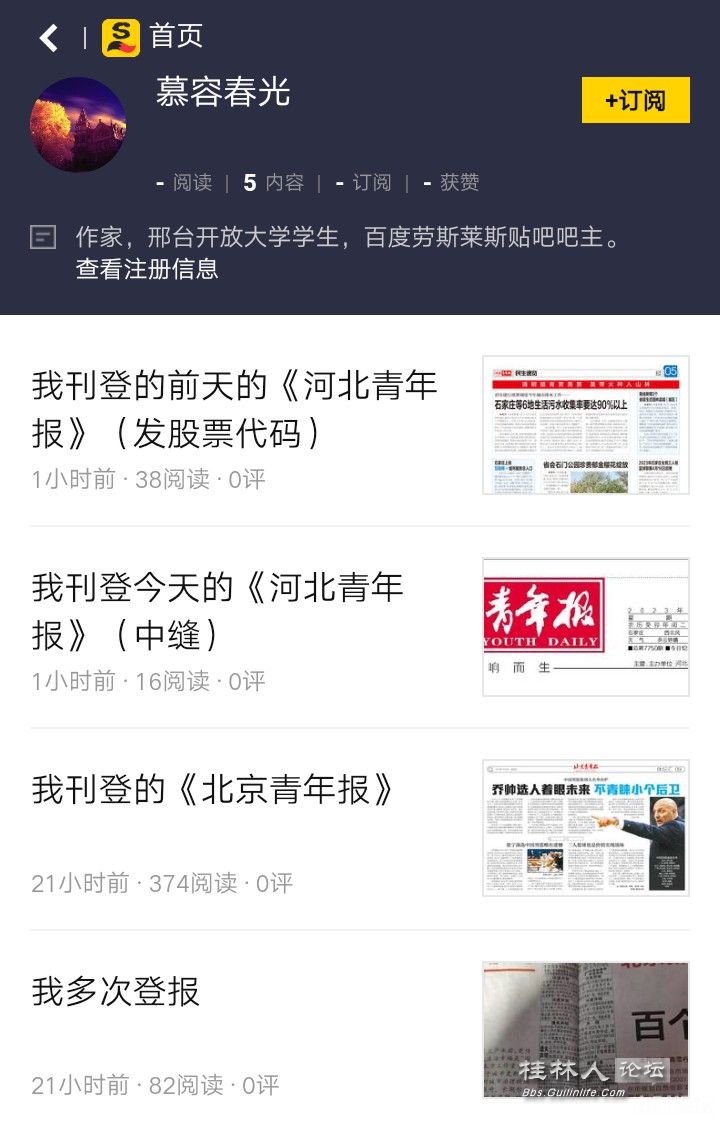Open article 我刊登的《北京青年报》
This screenshot has height=1121, width=720.
tap(213, 790)
